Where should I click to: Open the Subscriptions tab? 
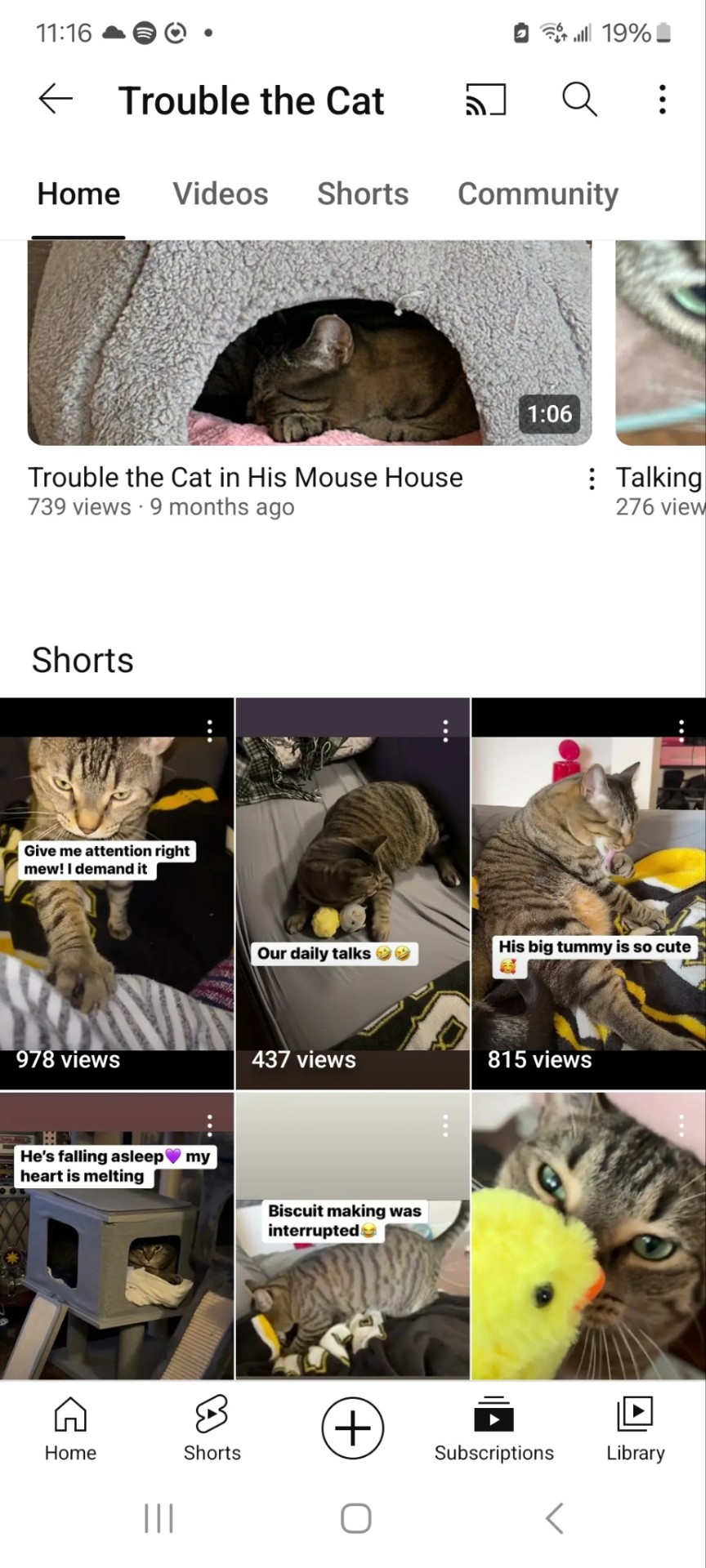(494, 1428)
